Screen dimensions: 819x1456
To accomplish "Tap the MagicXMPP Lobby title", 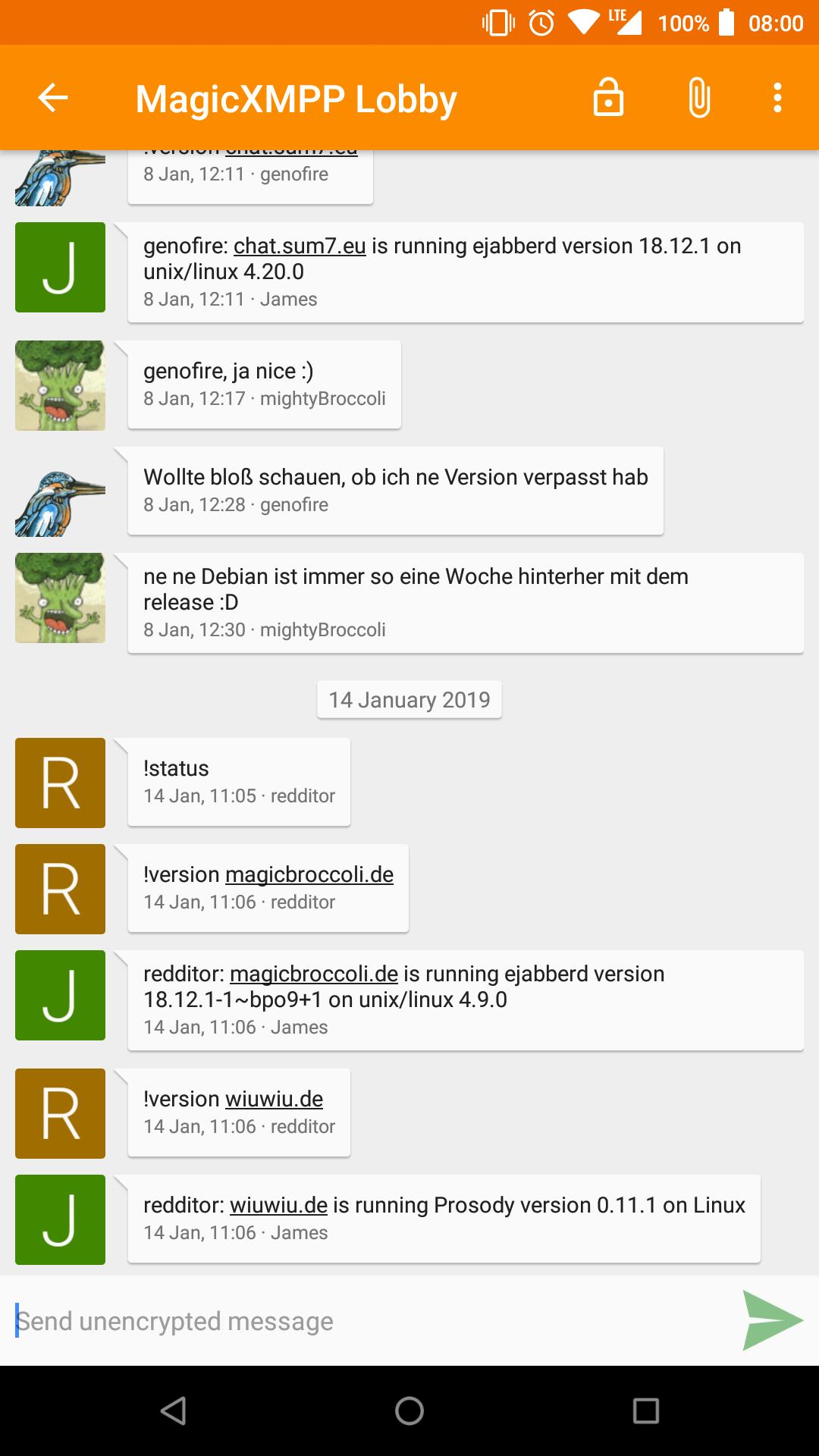I will click(x=296, y=97).
